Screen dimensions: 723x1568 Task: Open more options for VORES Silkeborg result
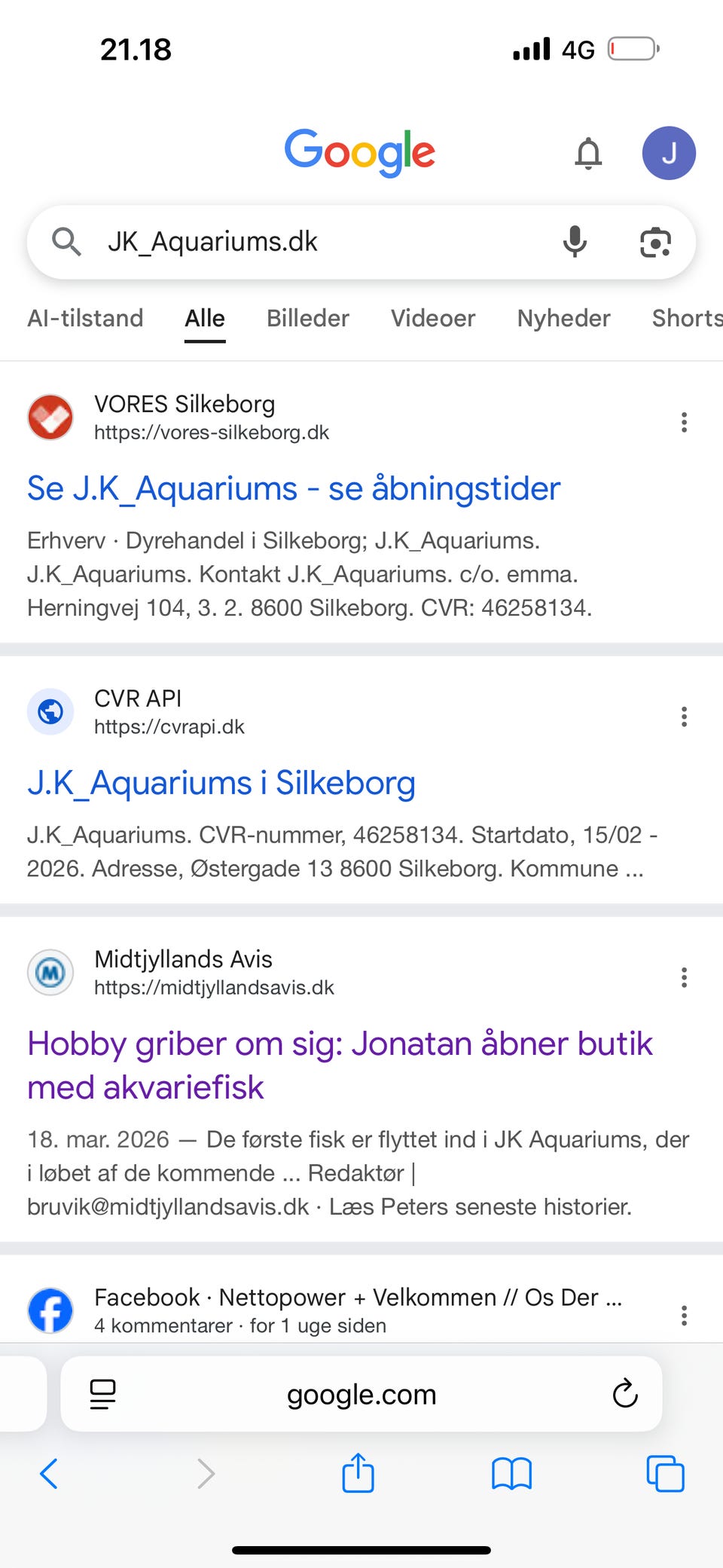click(684, 422)
